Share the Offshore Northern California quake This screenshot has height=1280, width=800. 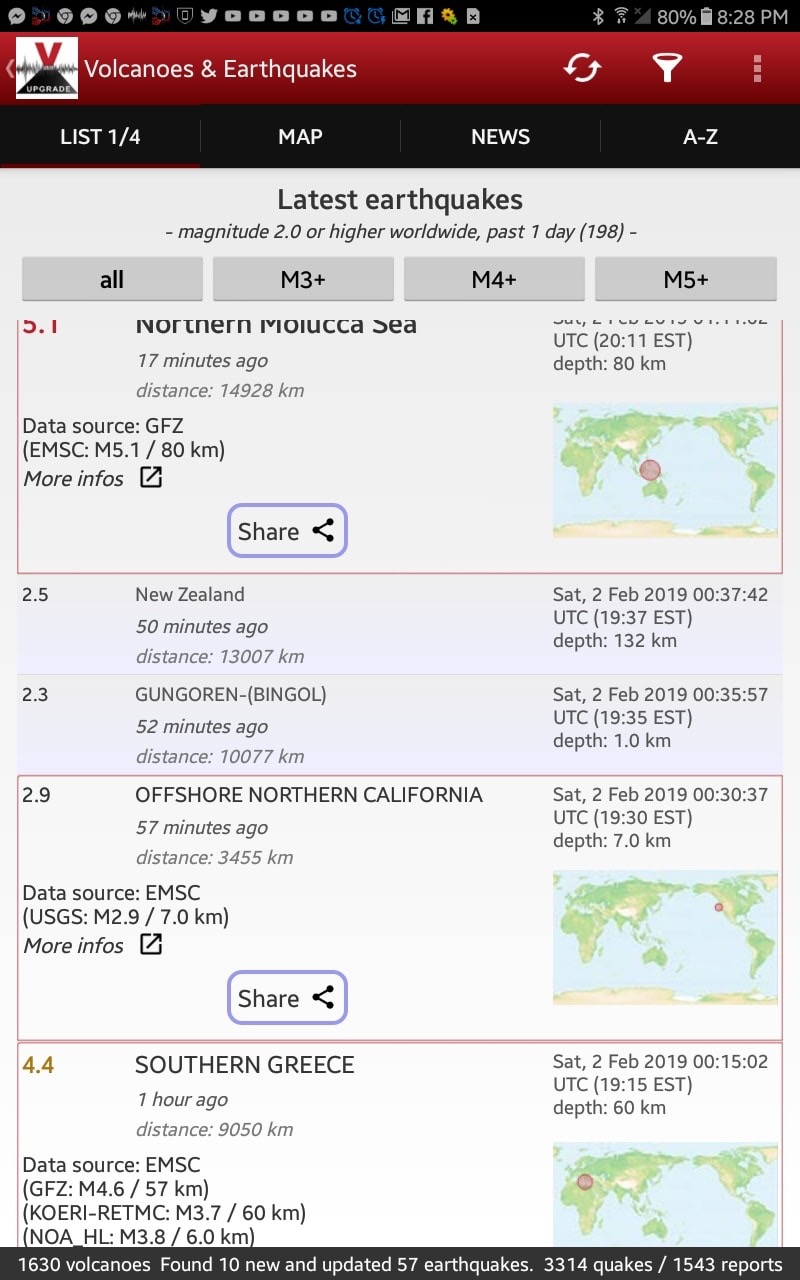(x=287, y=998)
